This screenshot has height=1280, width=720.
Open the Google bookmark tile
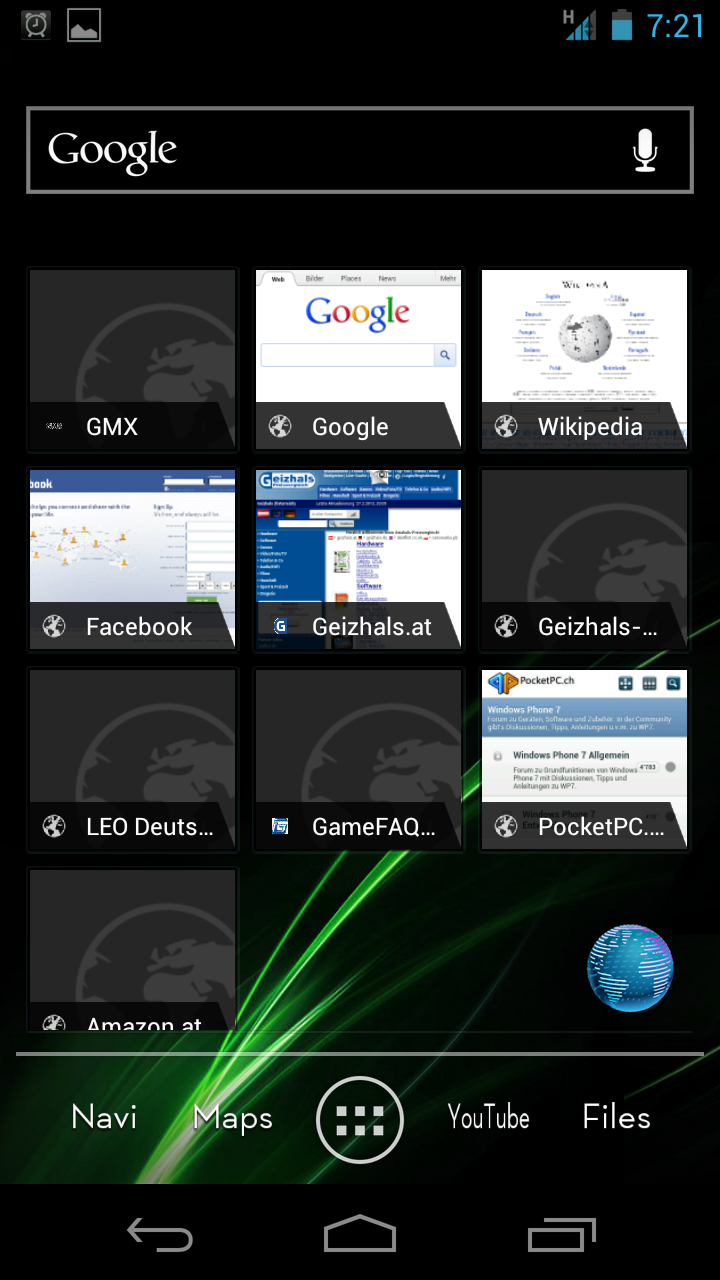click(359, 359)
